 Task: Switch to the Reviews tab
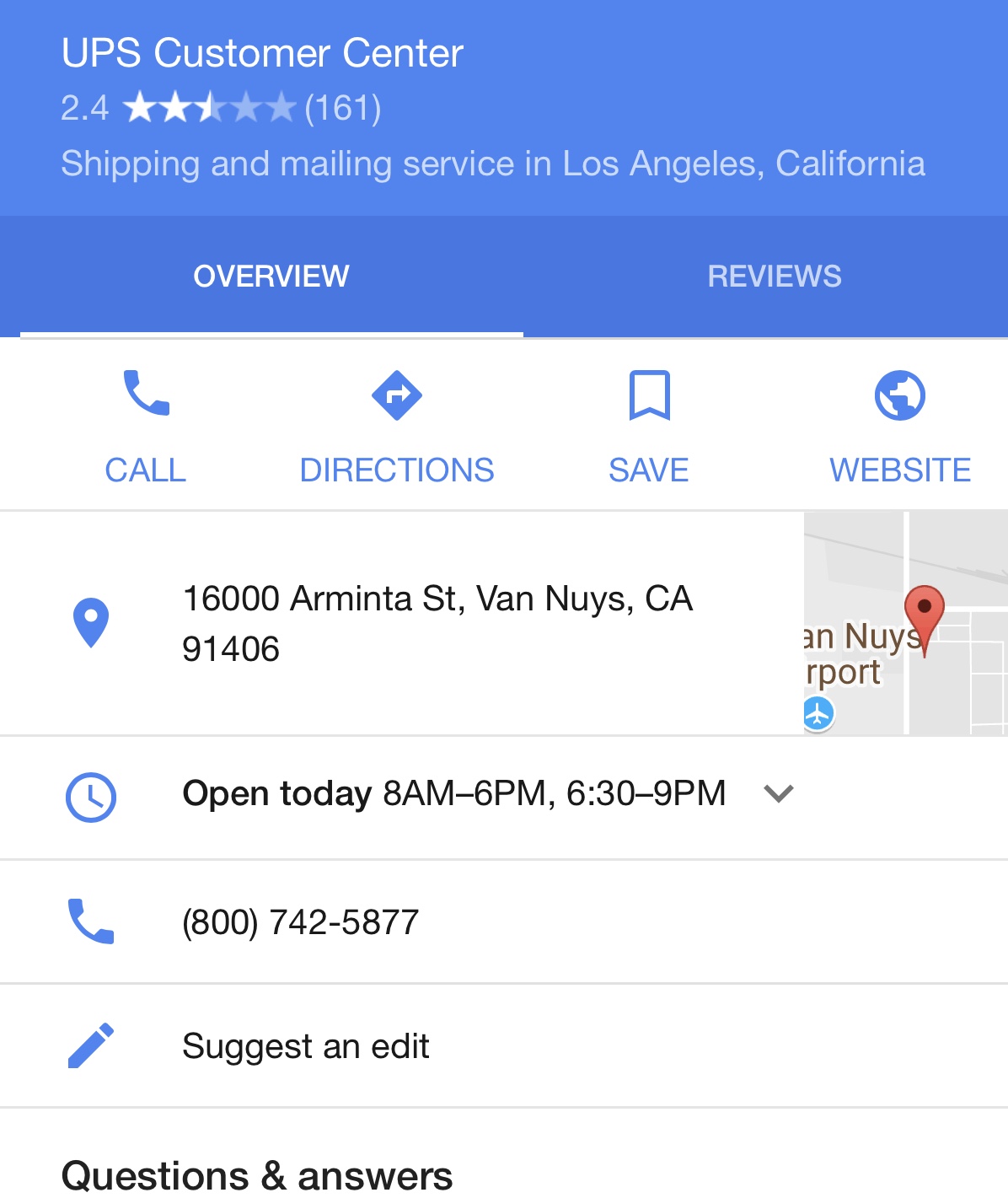[774, 277]
